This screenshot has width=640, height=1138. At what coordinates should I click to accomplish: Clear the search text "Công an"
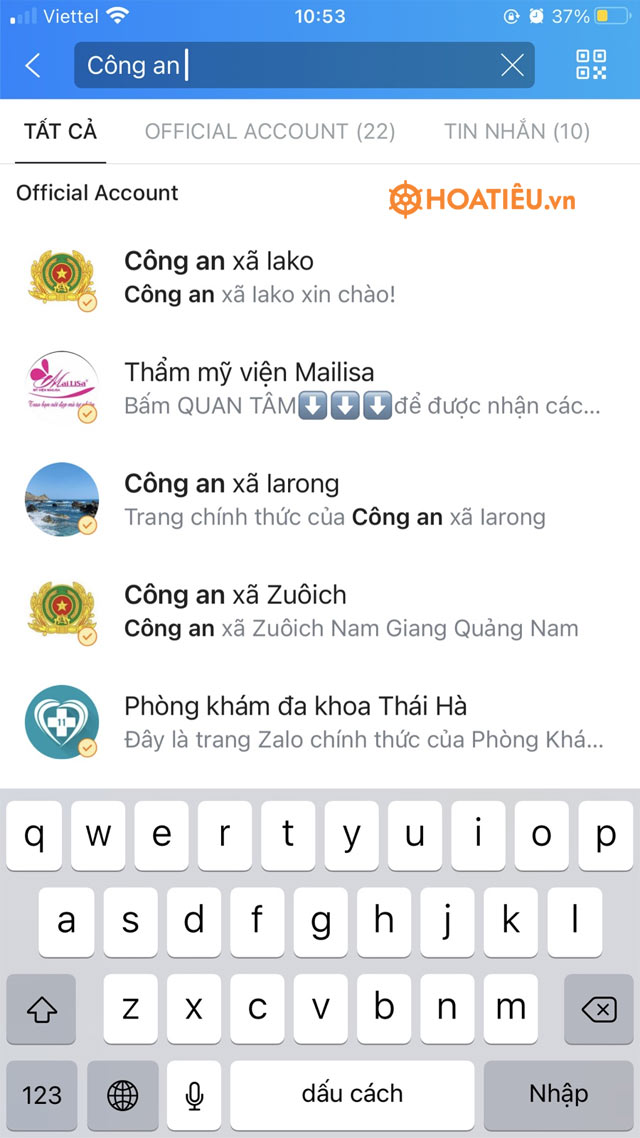(512, 66)
